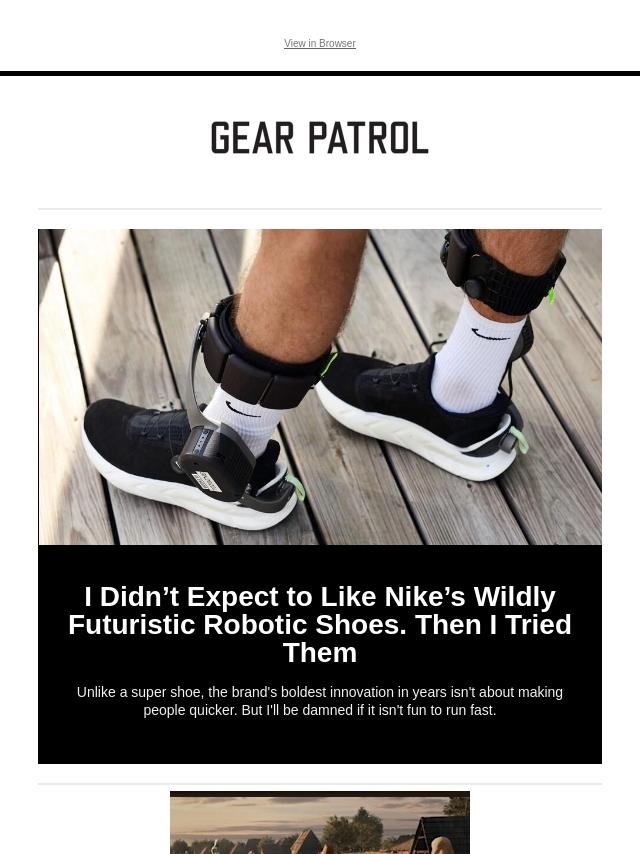
Task: Read the Nike Wildly Futuristic Robotic Shoes story
Action: (x=320, y=624)
